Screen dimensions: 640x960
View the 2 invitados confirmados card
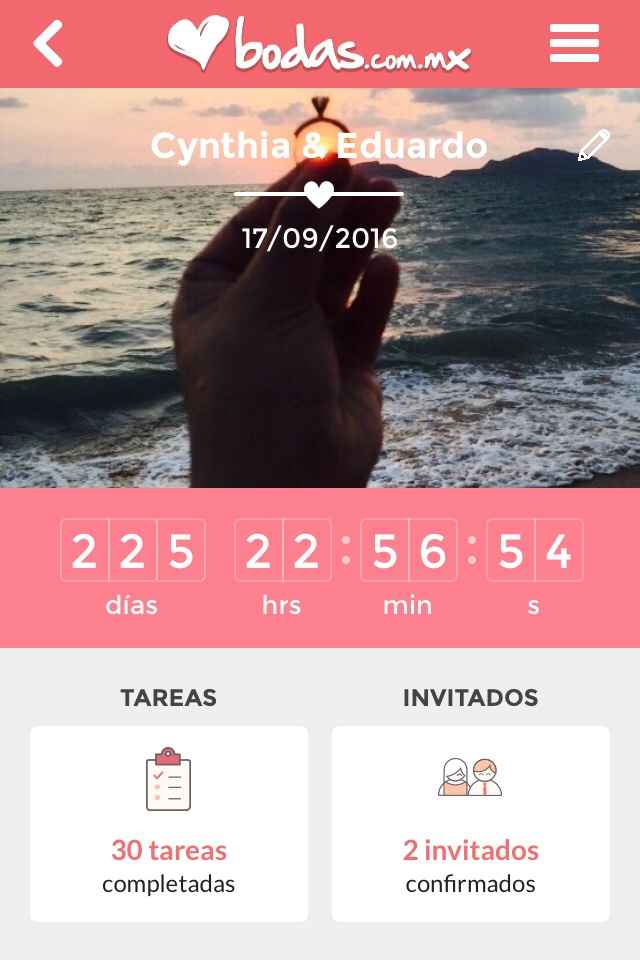pyautogui.click(x=471, y=823)
